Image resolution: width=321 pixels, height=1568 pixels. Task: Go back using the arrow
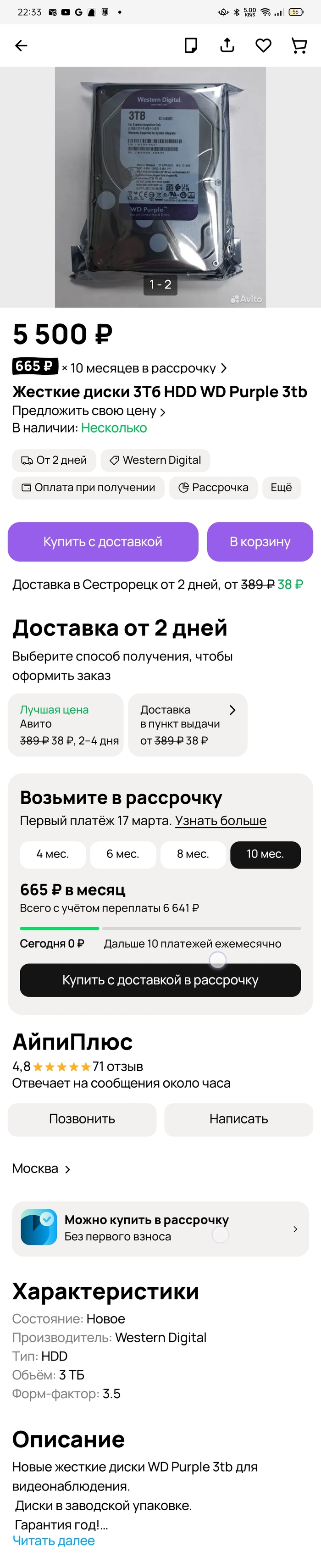pos(21,46)
